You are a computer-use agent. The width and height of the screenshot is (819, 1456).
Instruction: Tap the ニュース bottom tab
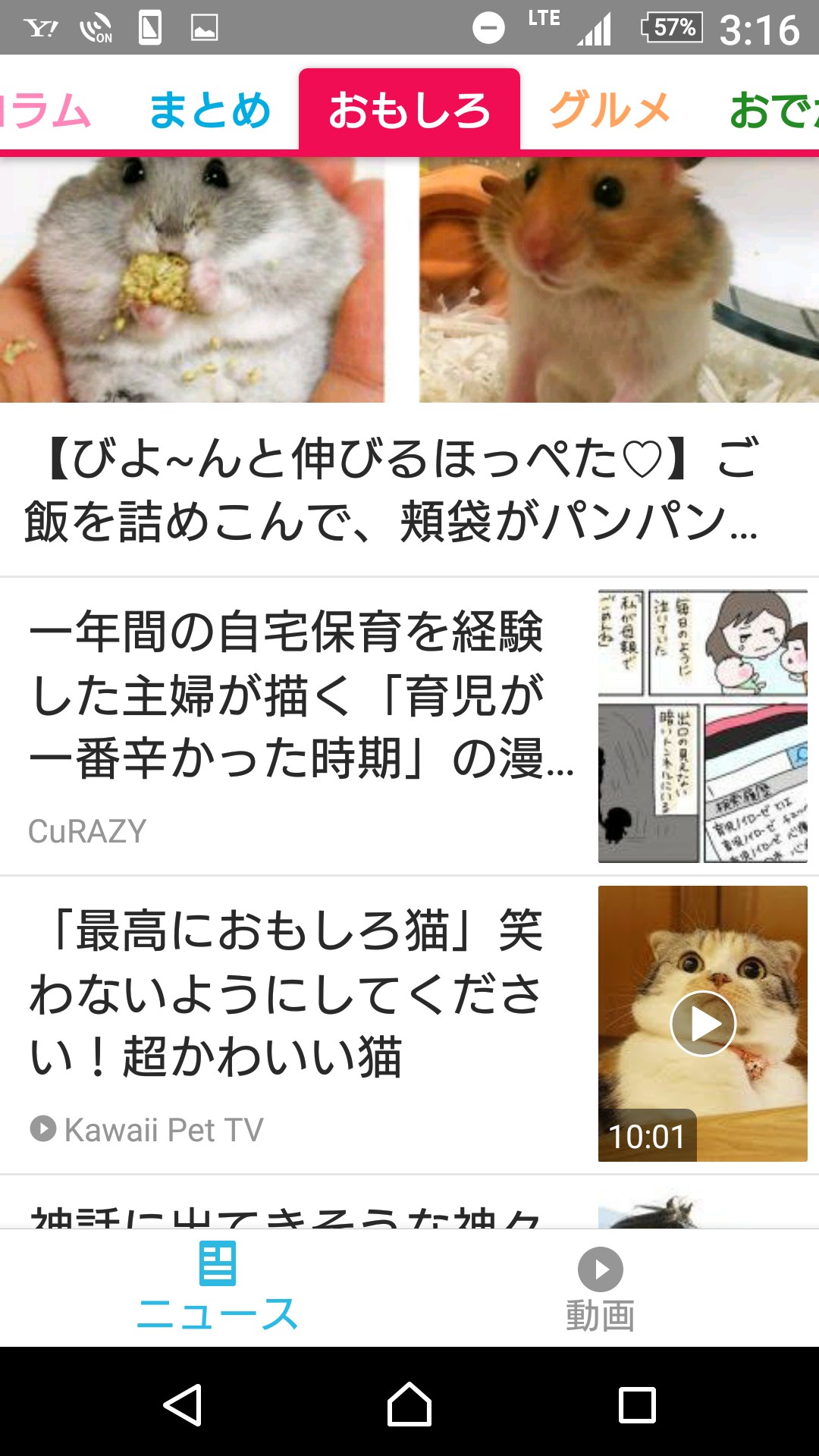click(218, 1289)
